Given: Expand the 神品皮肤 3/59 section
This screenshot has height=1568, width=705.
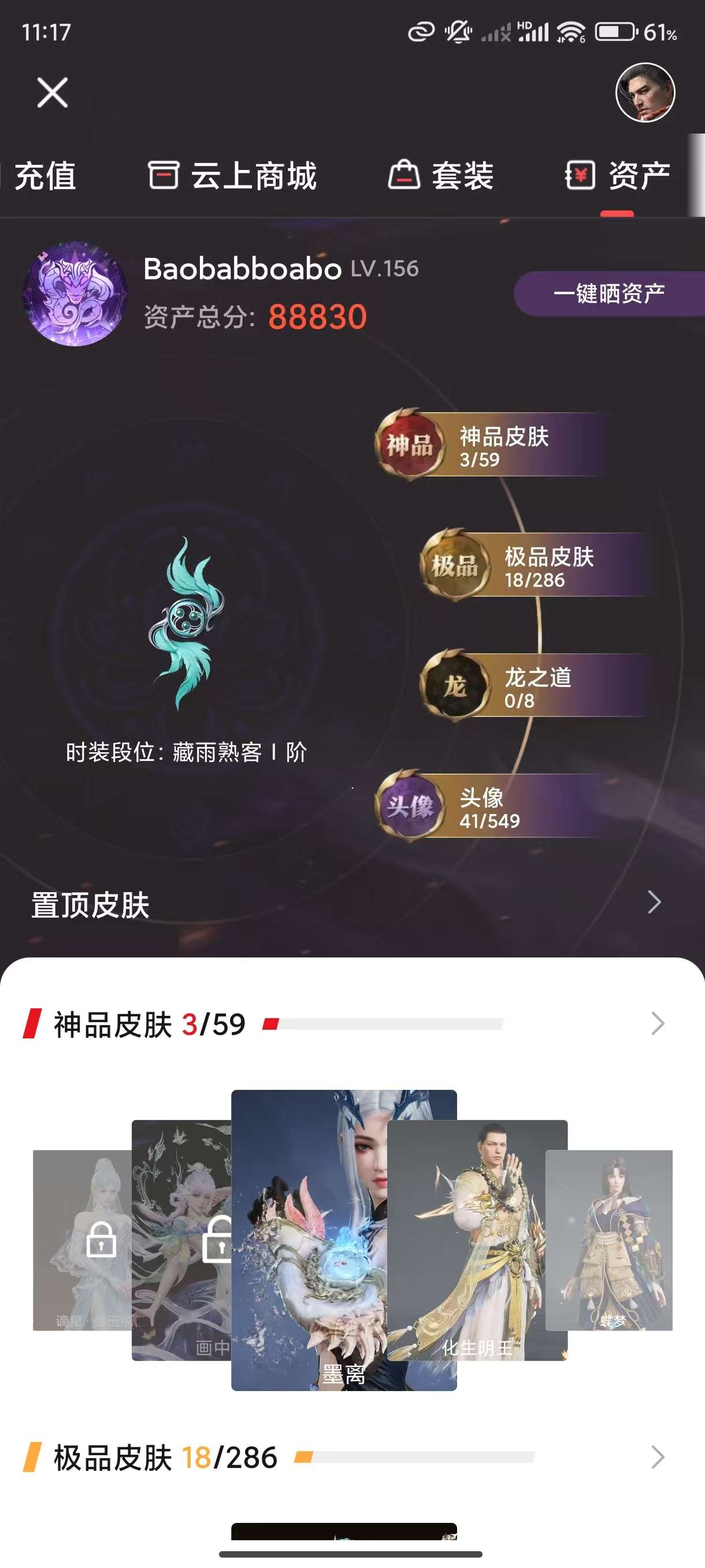Looking at the screenshot, I should 657,1024.
